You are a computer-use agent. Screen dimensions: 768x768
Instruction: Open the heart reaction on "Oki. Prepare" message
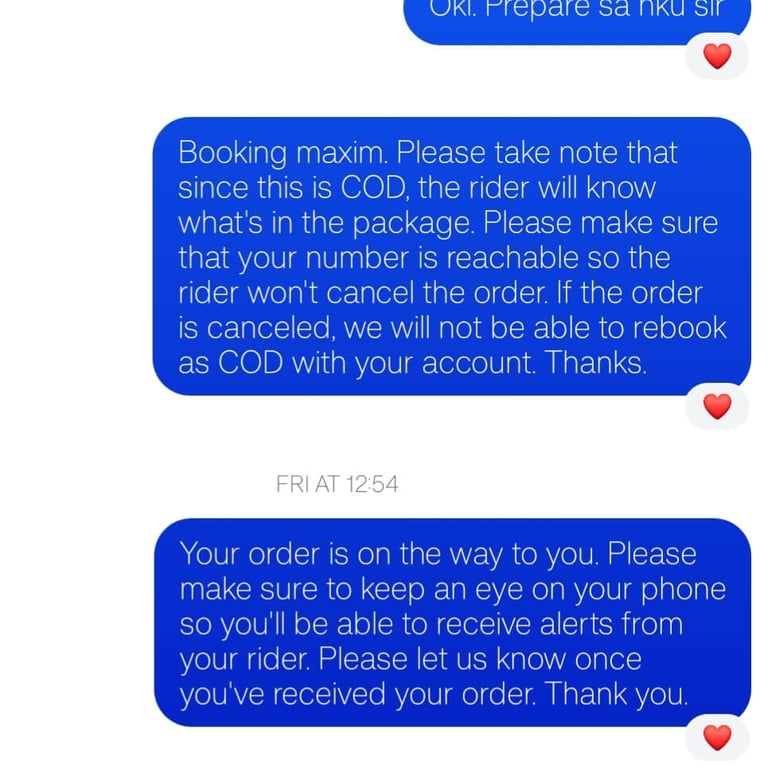[717, 56]
